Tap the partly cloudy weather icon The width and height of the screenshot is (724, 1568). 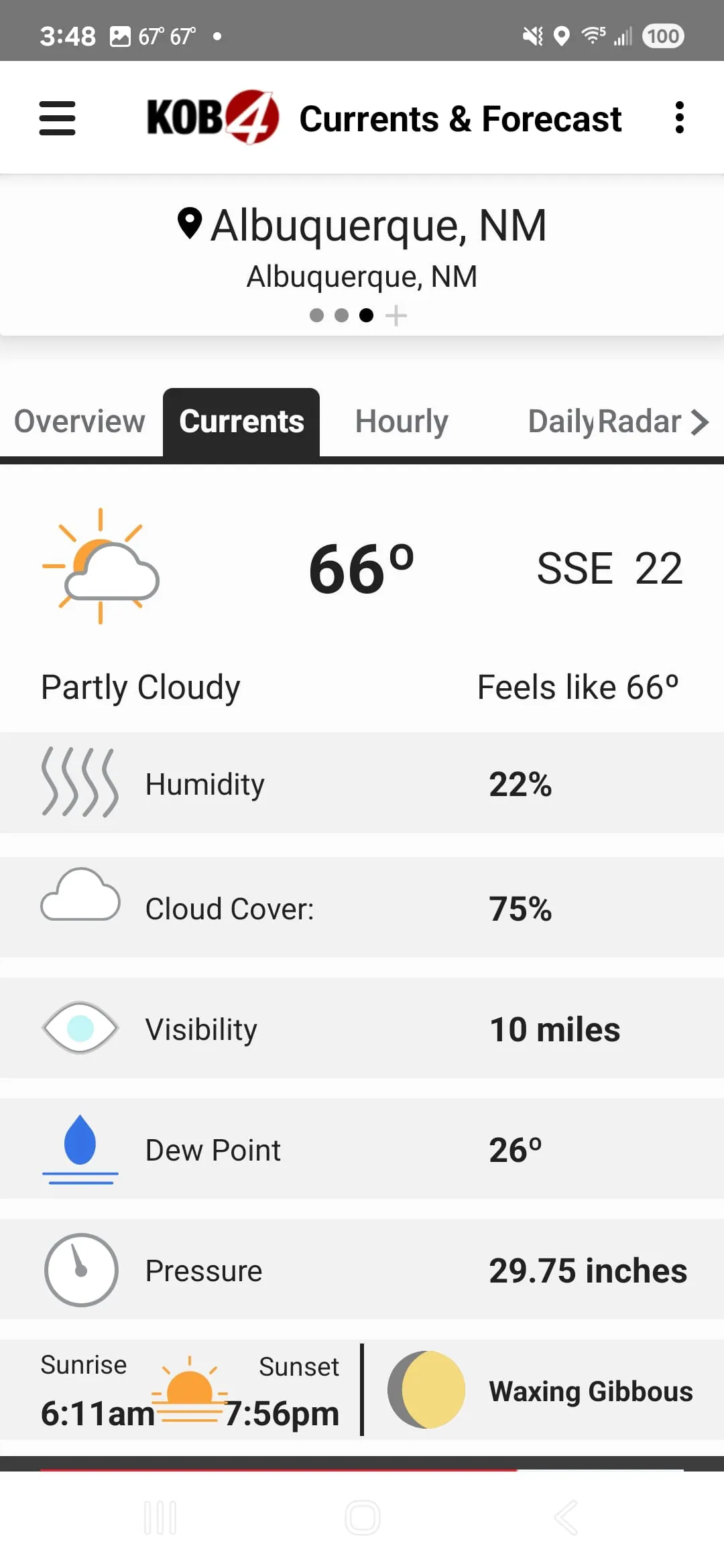click(x=101, y=568)
